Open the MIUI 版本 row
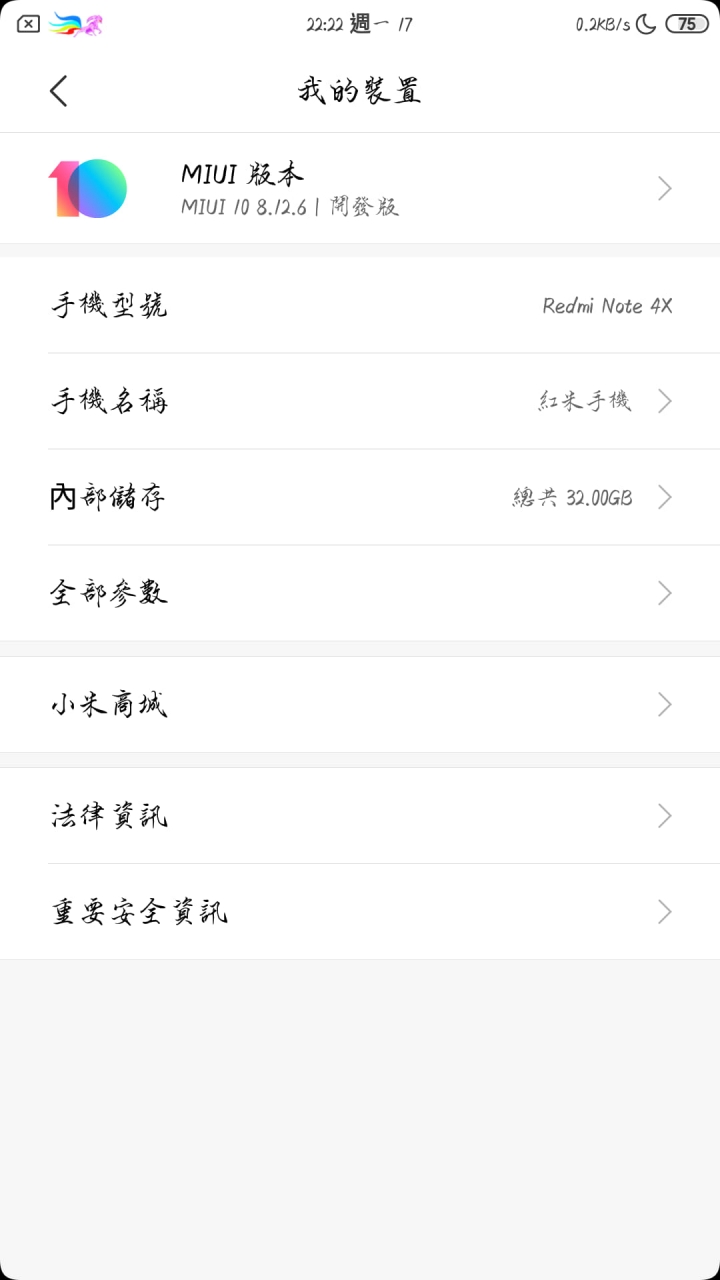Viewport: 720px width, 1280px height. [x=360, y=188]
